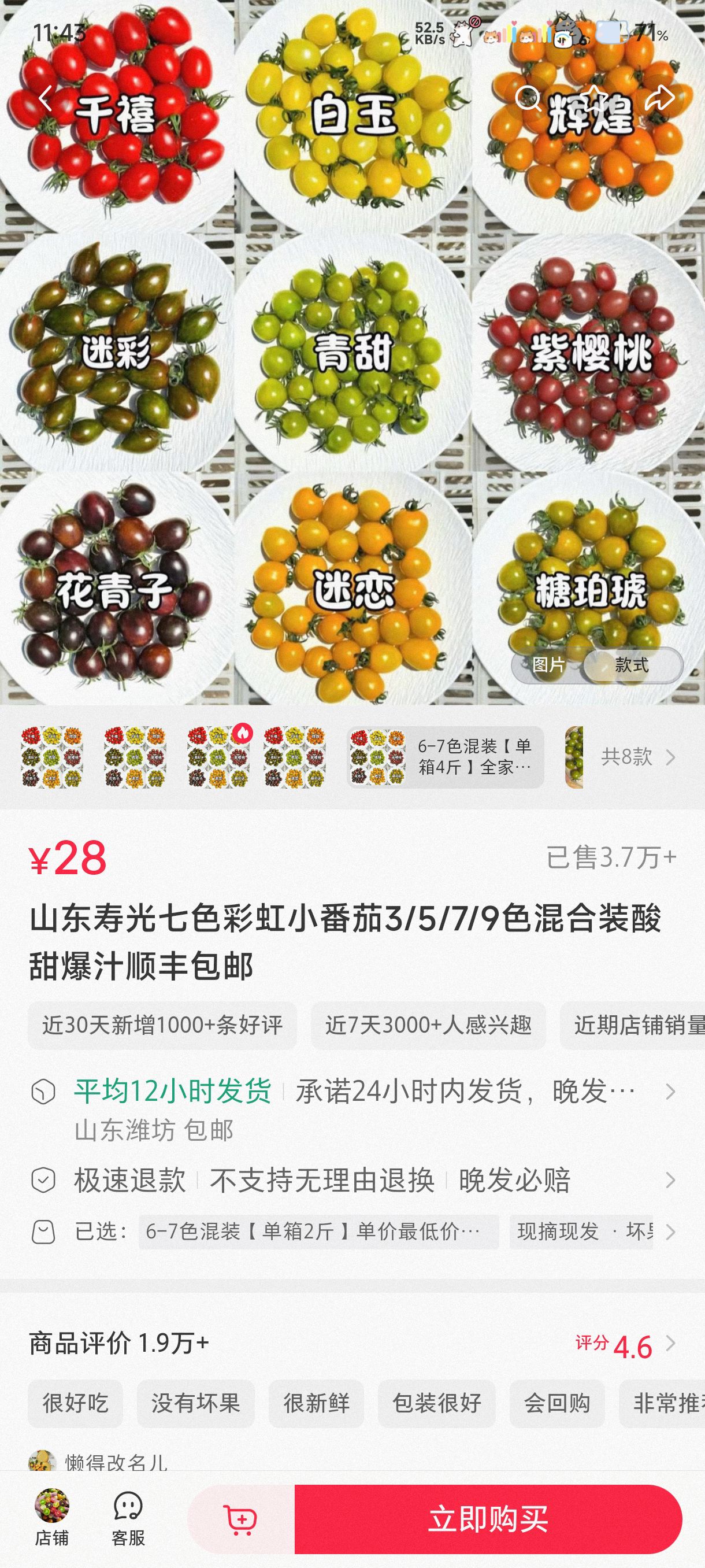Filter reviews by 没有坏果
The width and height of the screenshot is (705, 1568).
click(196, 1403)
